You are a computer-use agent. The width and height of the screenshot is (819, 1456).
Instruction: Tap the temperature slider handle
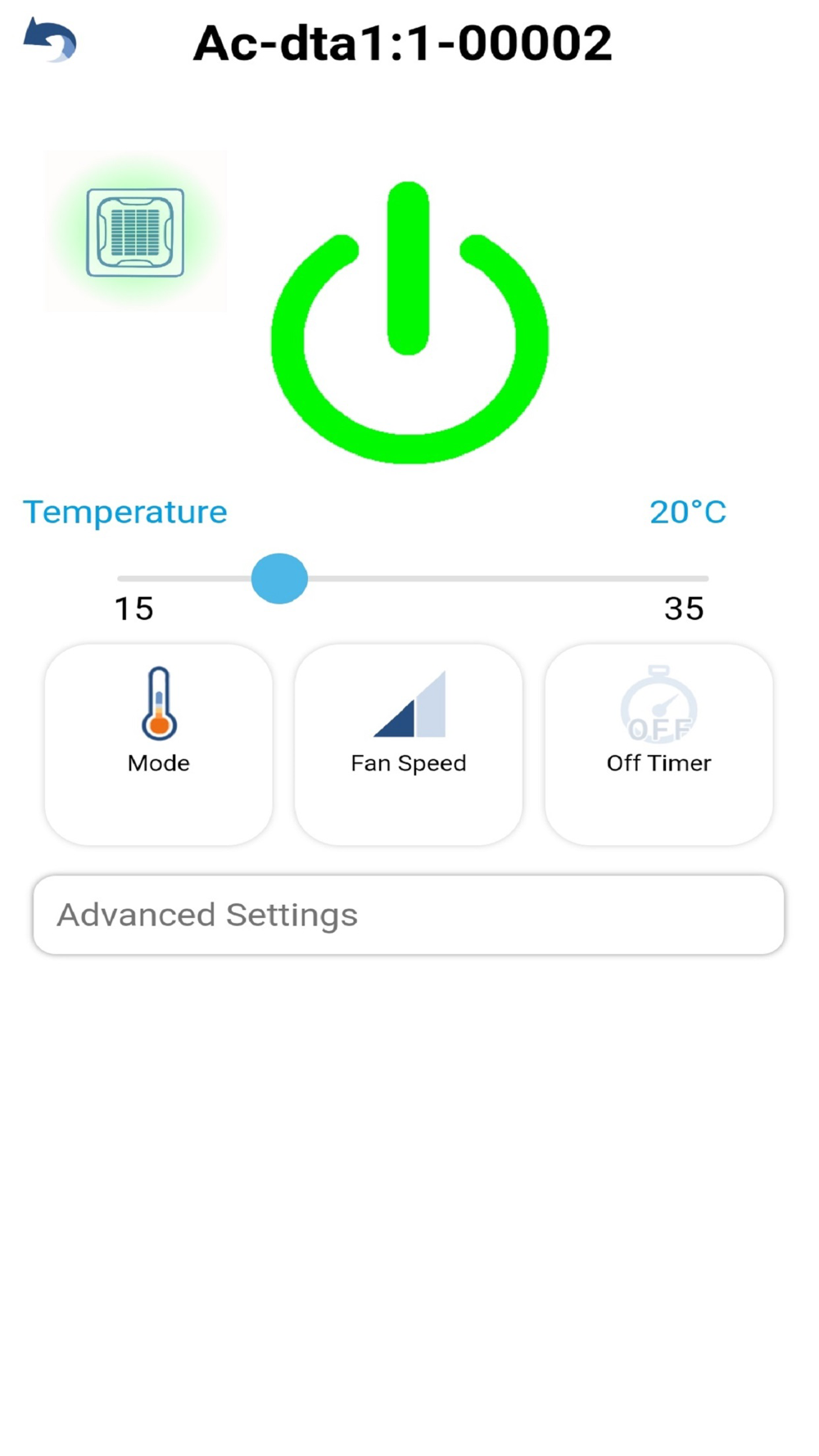[x=279, y=579]
